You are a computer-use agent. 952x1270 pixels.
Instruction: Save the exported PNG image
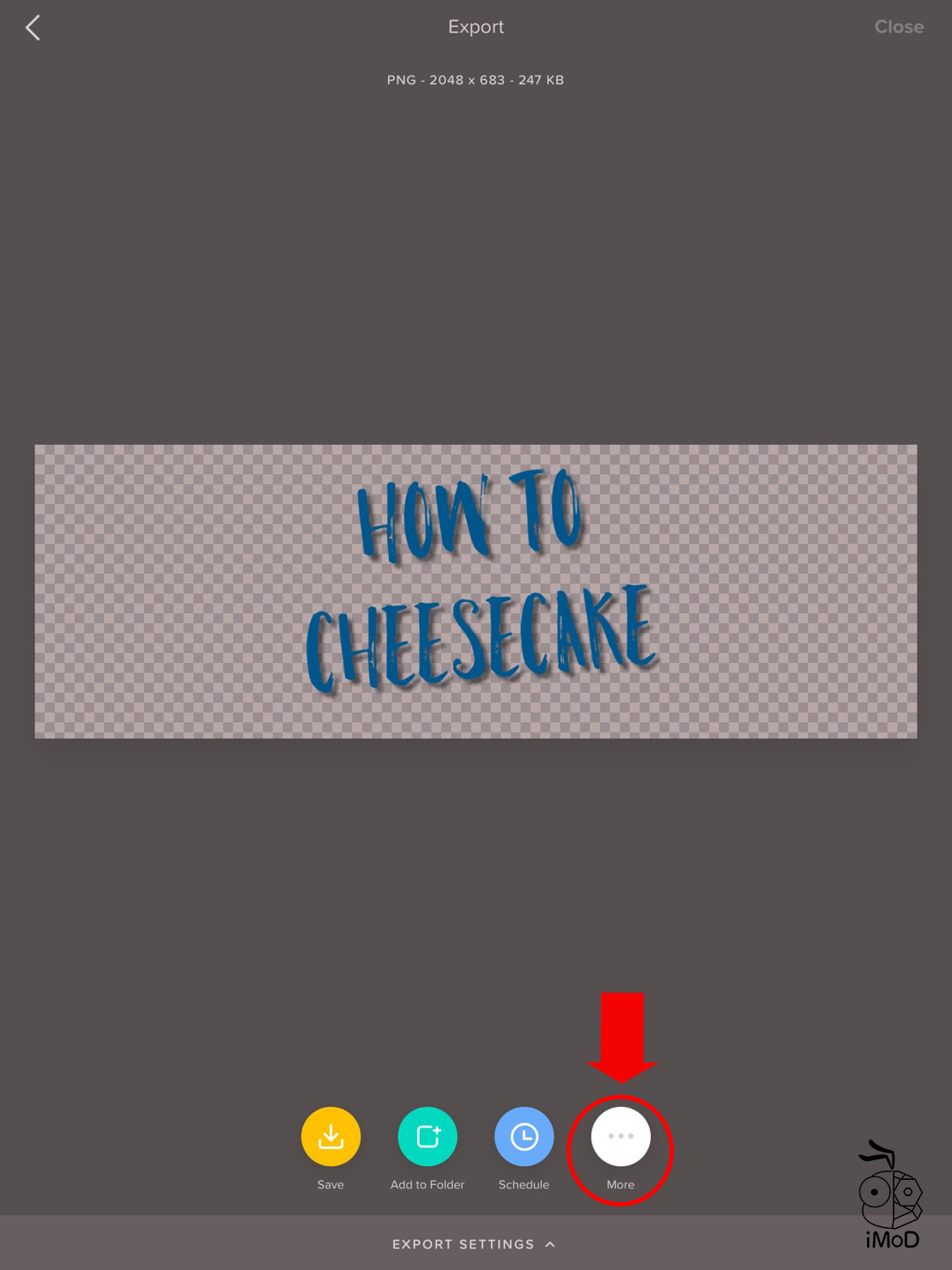(x=330, y=1136)
